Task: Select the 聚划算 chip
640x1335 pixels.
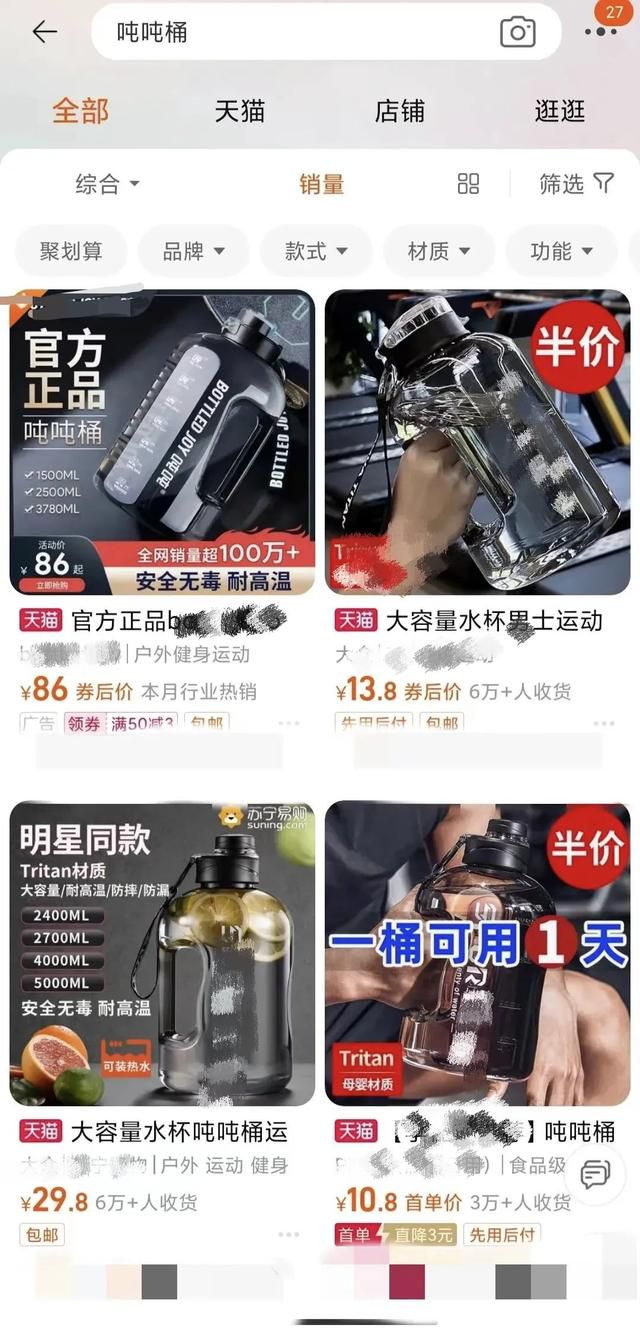Action: coord(71,251)
